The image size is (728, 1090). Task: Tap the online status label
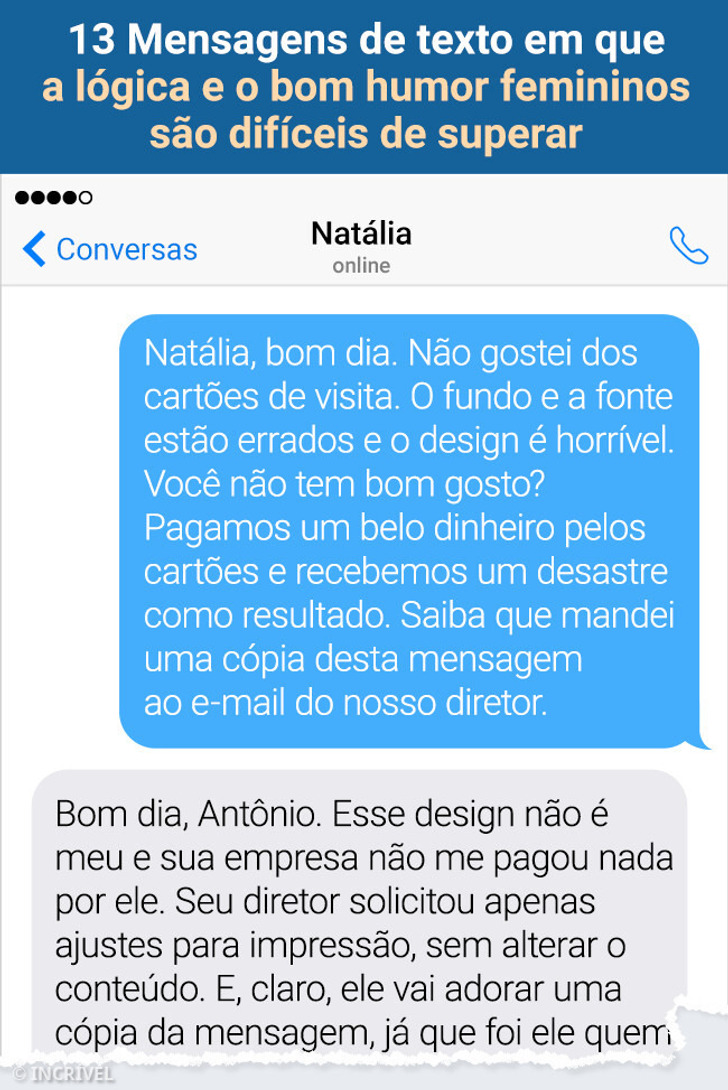363,266
